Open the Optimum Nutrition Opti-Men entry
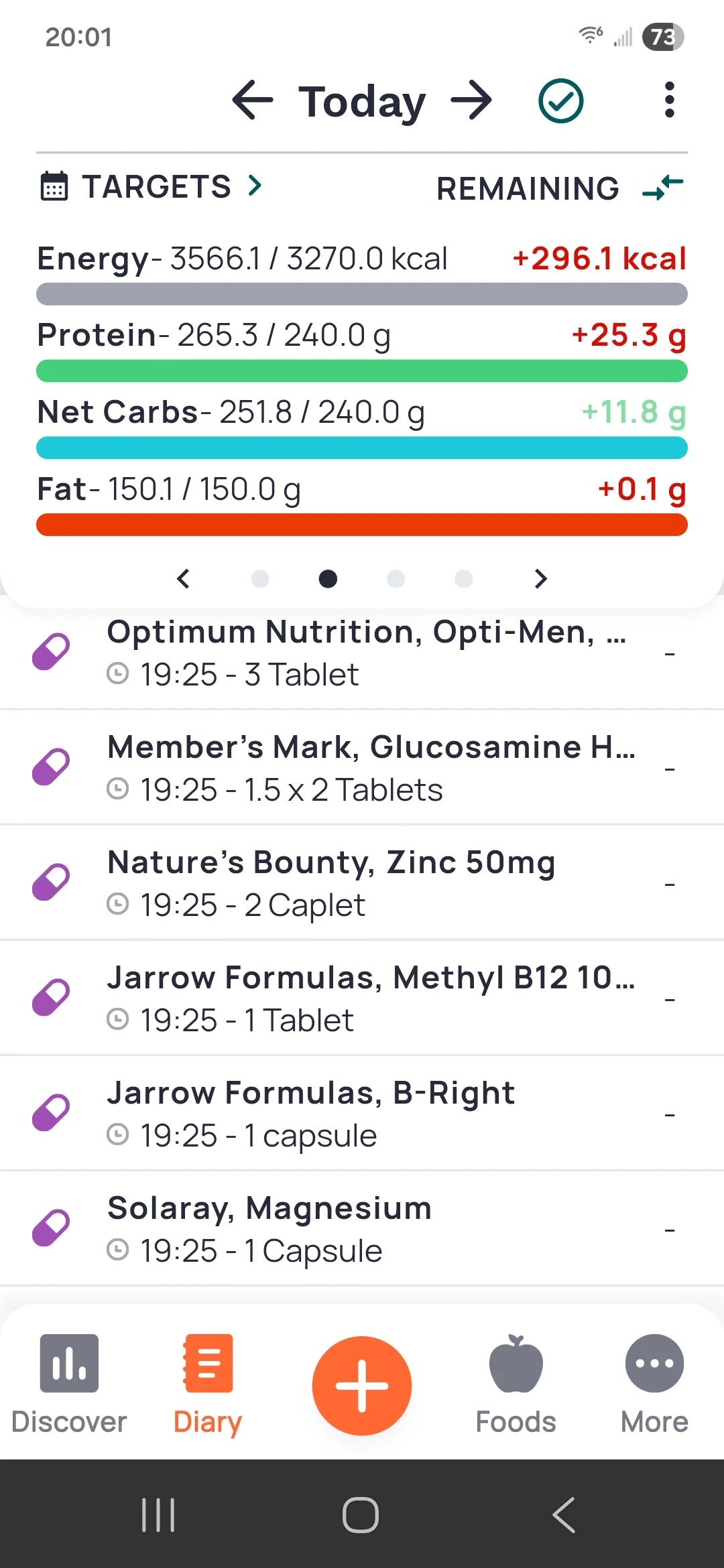Viewport: 724px width, 1568px height. coord(362,652)
